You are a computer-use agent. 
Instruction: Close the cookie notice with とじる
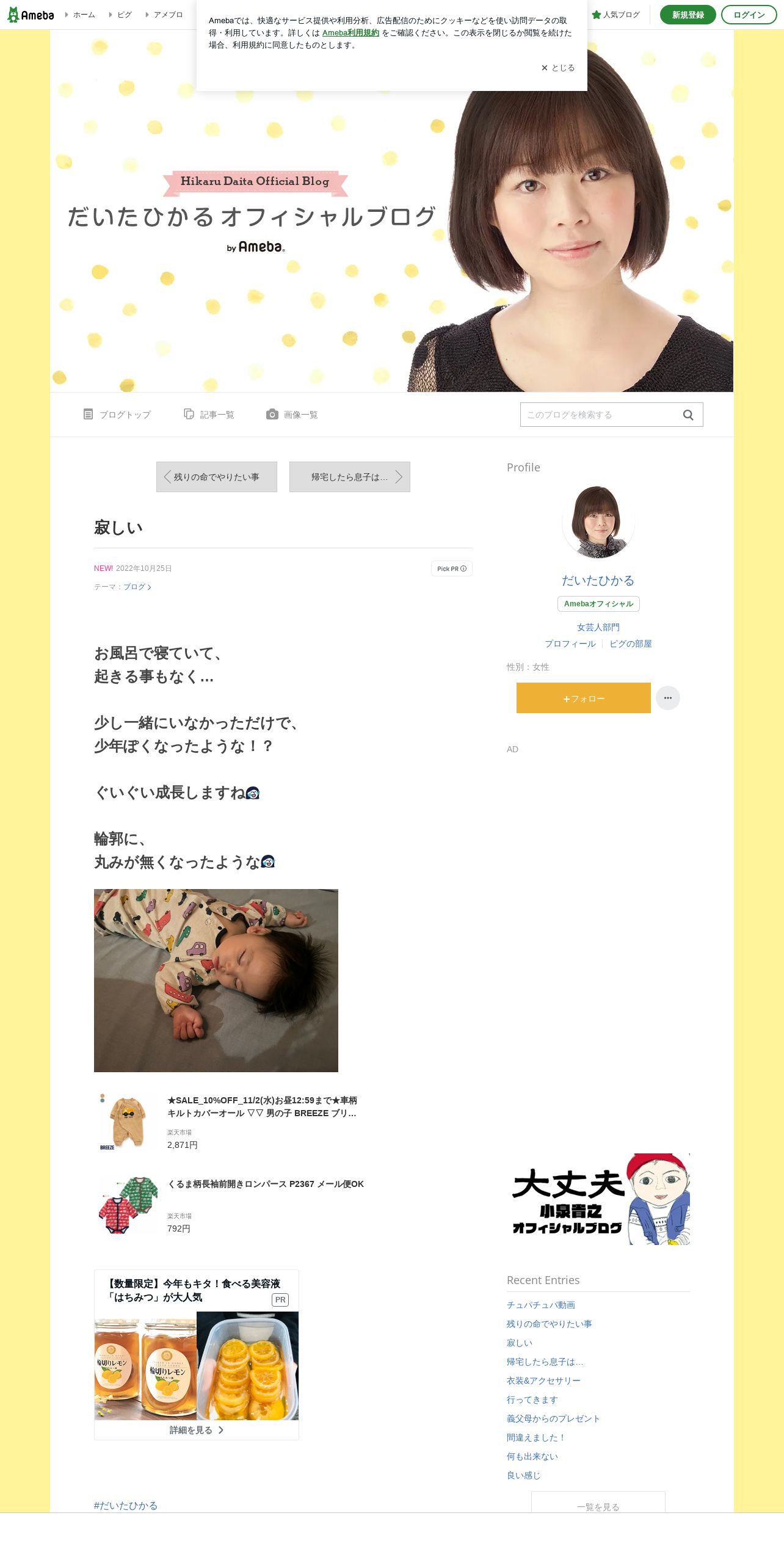tap(558, 68)
